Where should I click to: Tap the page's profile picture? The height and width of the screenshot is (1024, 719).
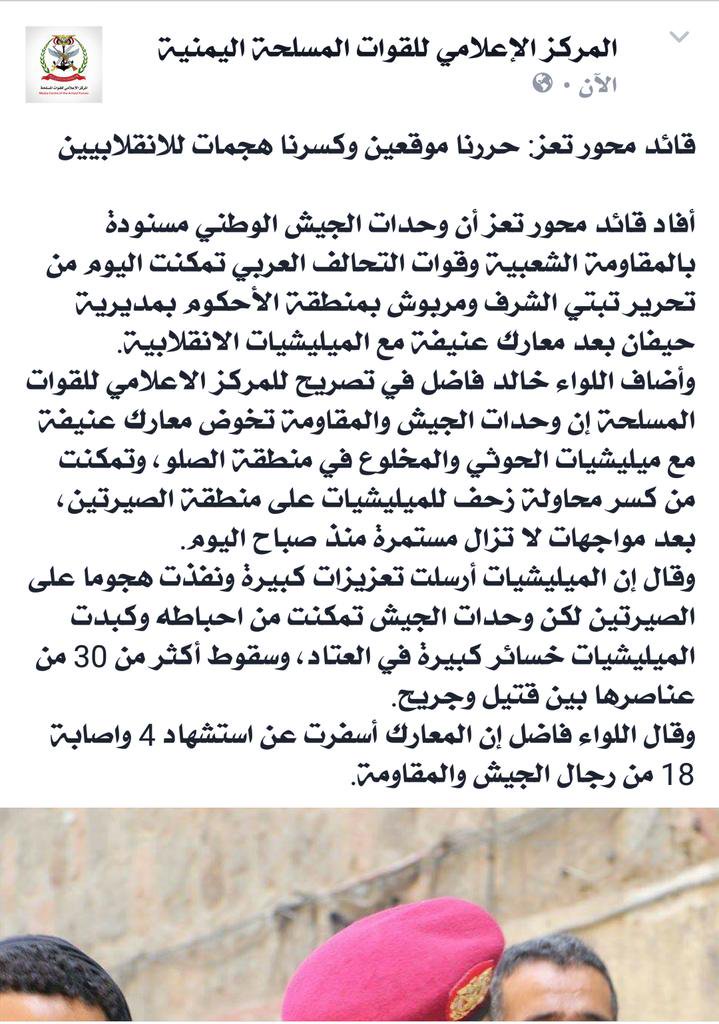[x=63, y=65]
